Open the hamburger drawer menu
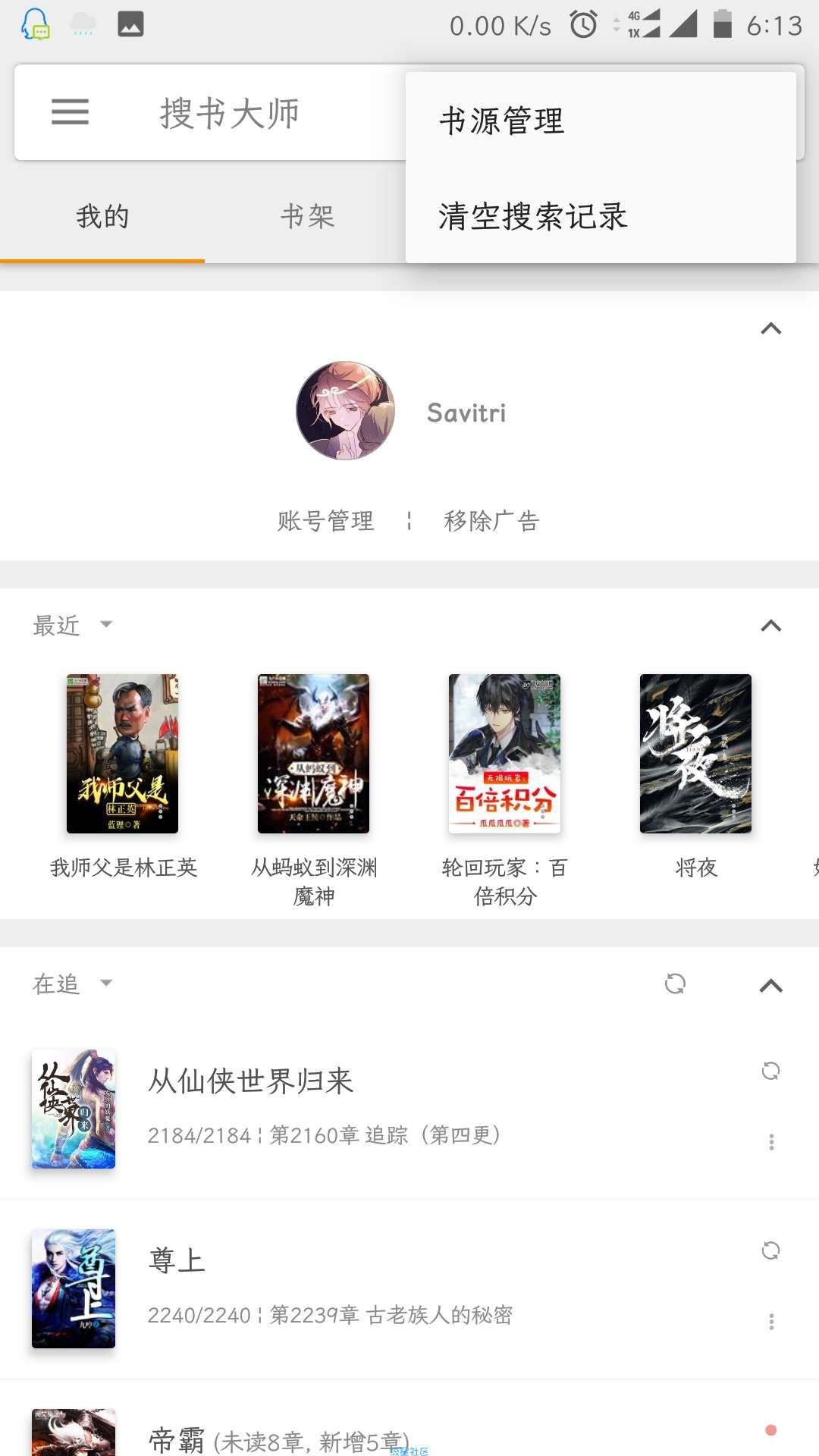 click(x=70, y=112)
